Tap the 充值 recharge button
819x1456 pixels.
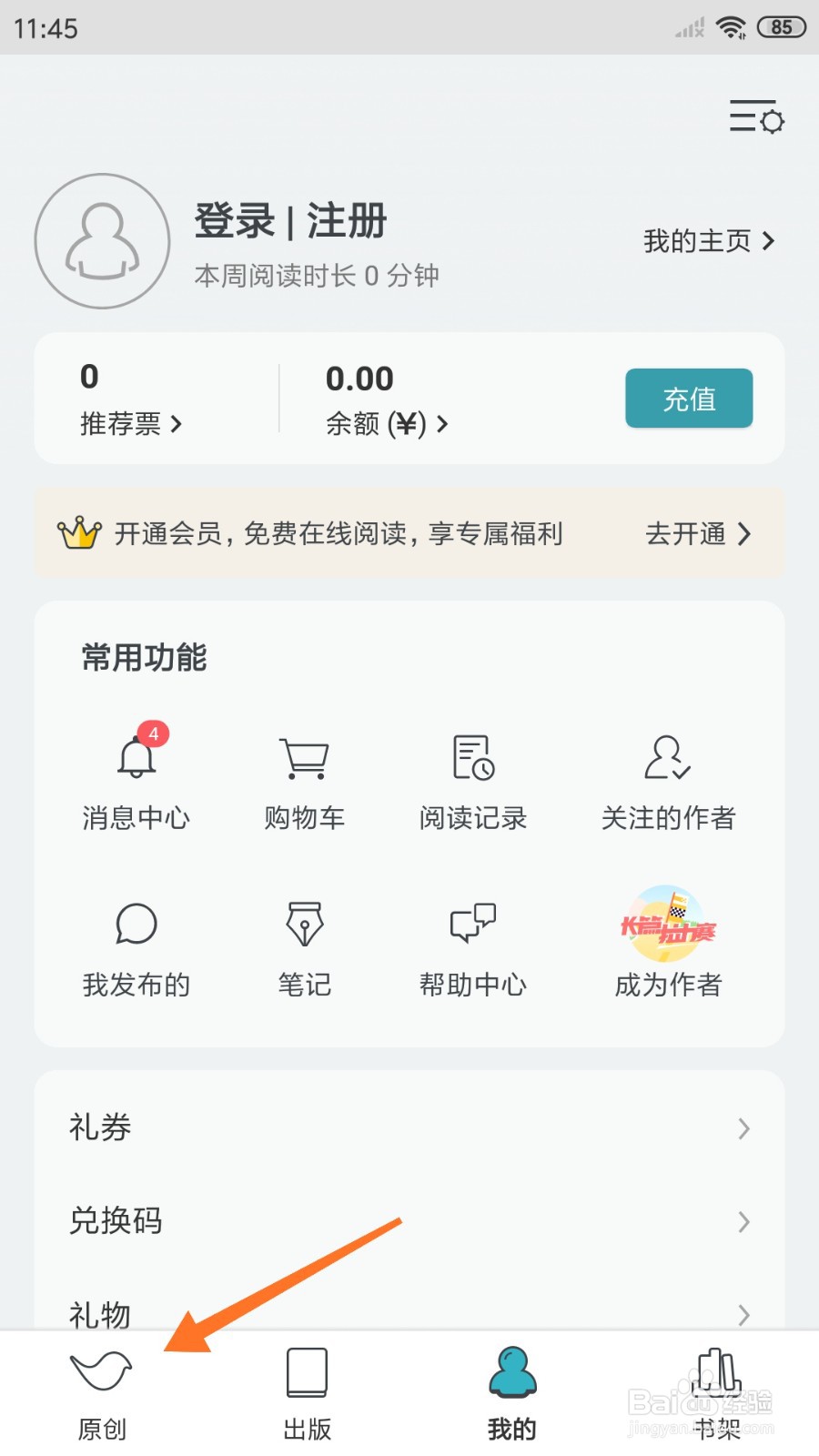click(x=688, y=398)
